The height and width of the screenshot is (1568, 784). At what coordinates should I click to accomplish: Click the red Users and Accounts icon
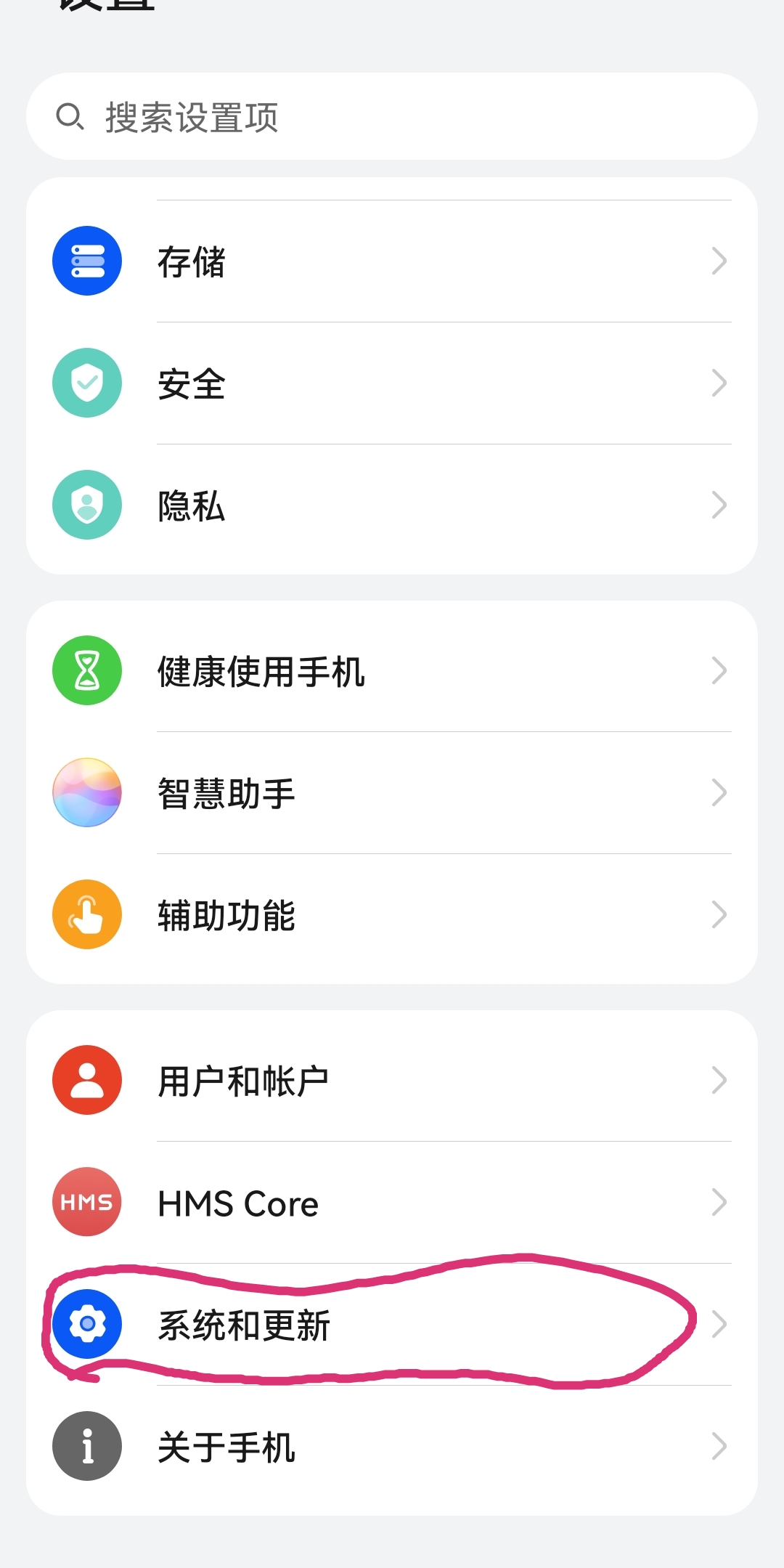(x=86, y=1080)
